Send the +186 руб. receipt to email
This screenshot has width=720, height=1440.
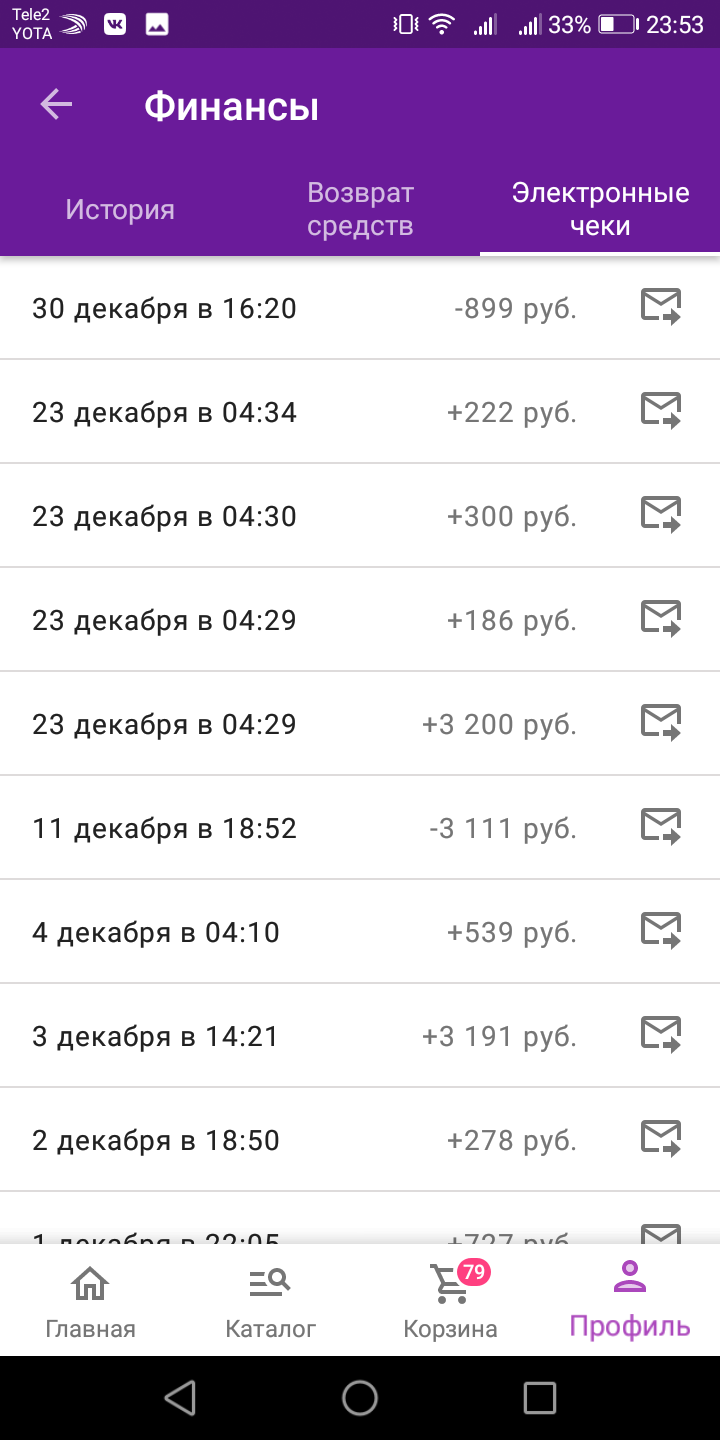click(661, 619)
